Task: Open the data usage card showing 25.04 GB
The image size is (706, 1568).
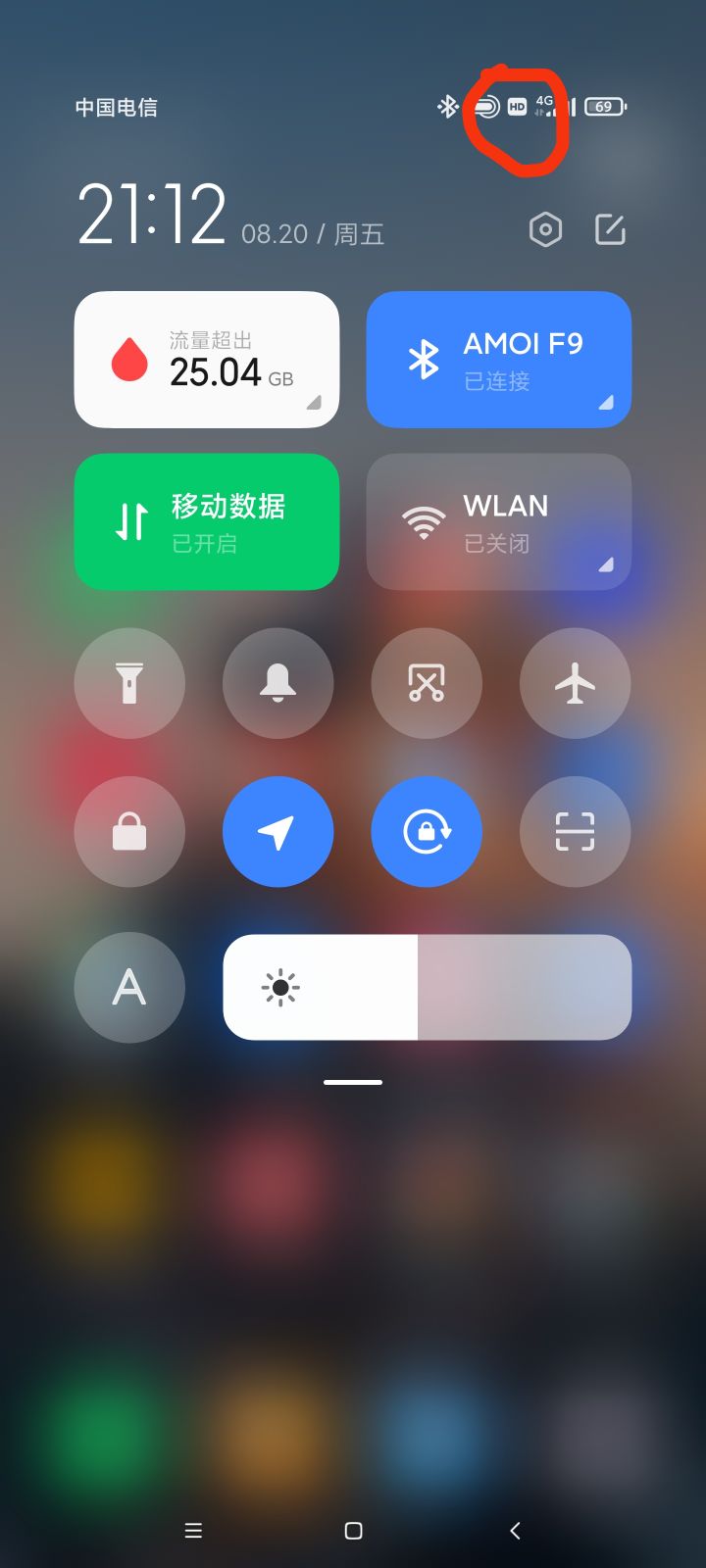Action: 207,360
